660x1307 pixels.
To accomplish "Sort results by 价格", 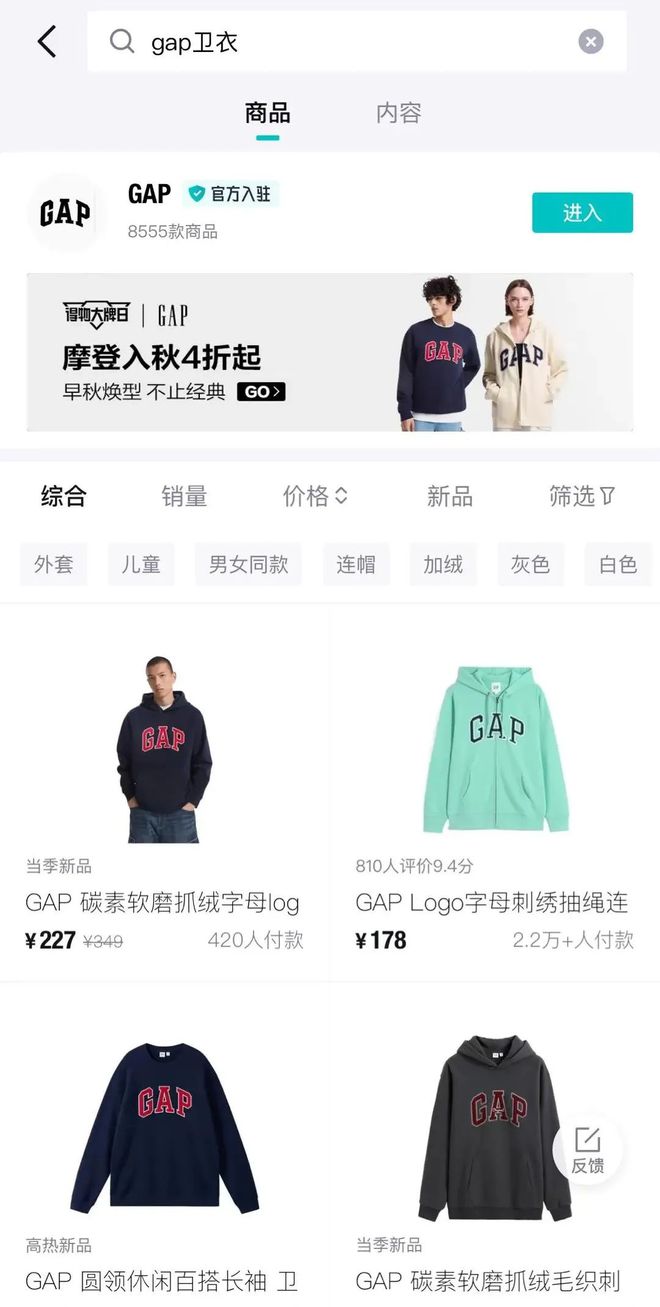I will [x=314, y=496].
